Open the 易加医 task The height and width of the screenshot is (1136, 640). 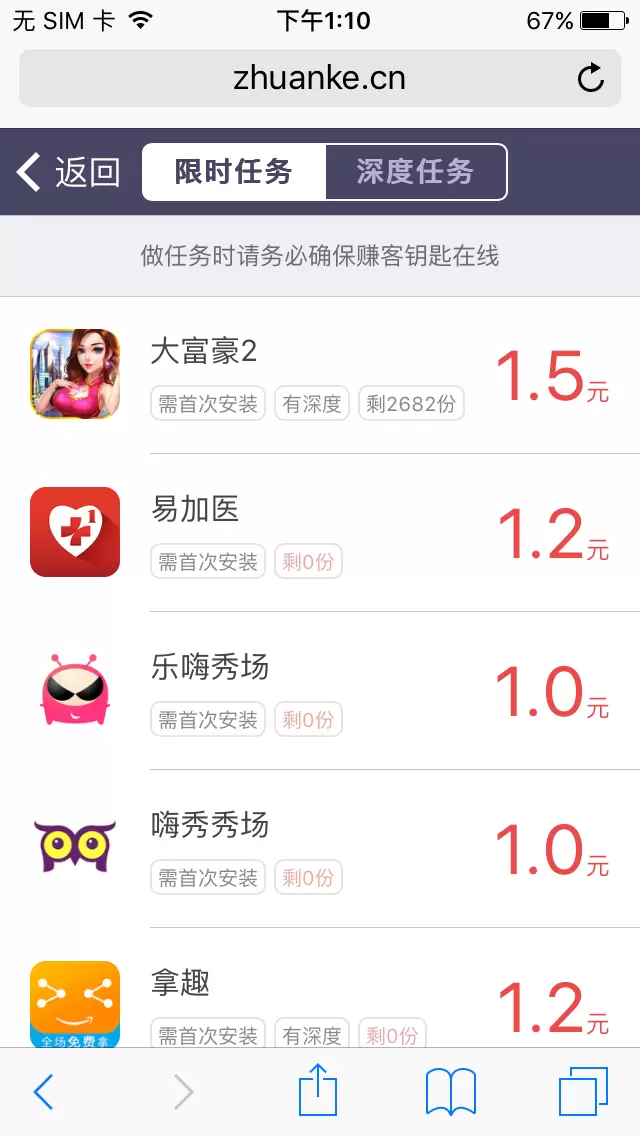pos(320,533)
